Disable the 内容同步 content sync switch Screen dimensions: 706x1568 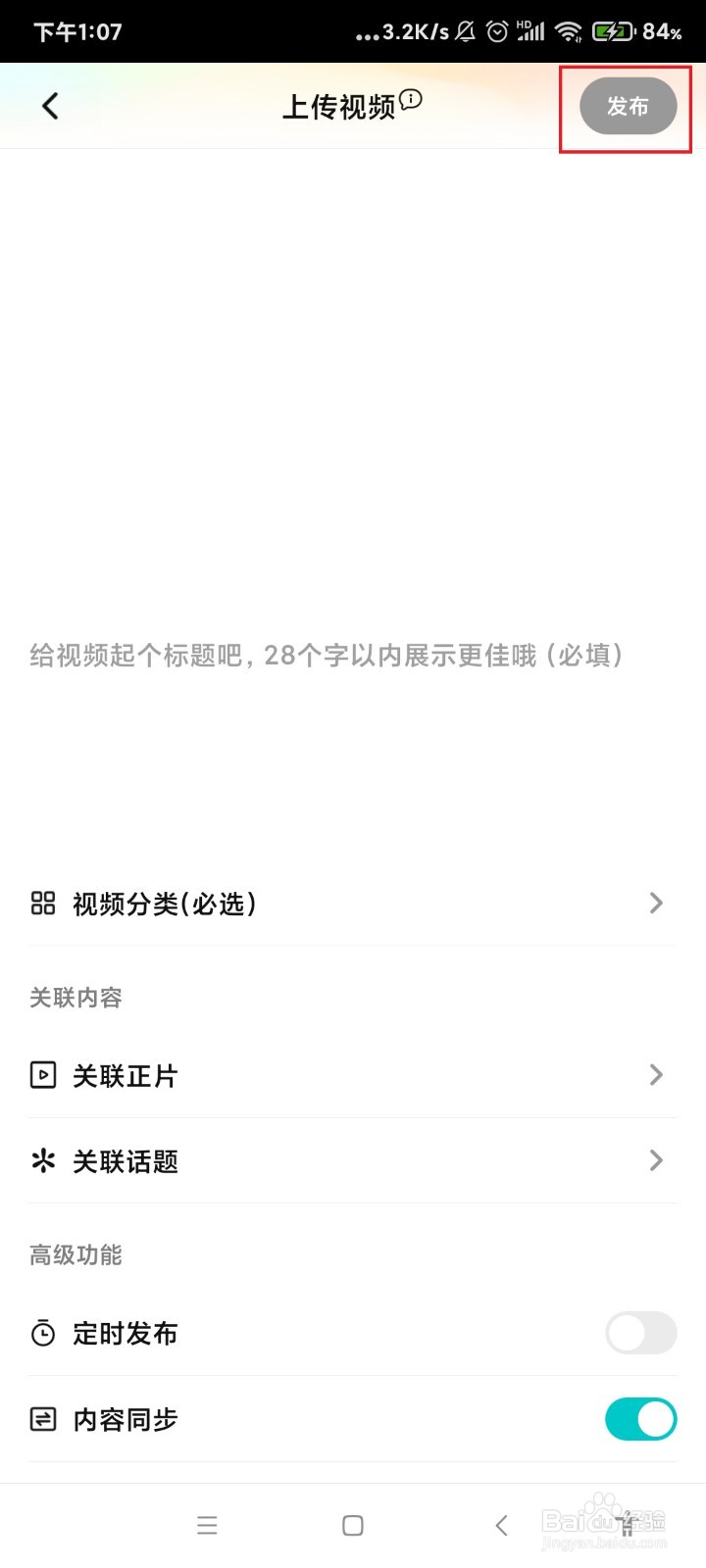(x=640, y=1418)
